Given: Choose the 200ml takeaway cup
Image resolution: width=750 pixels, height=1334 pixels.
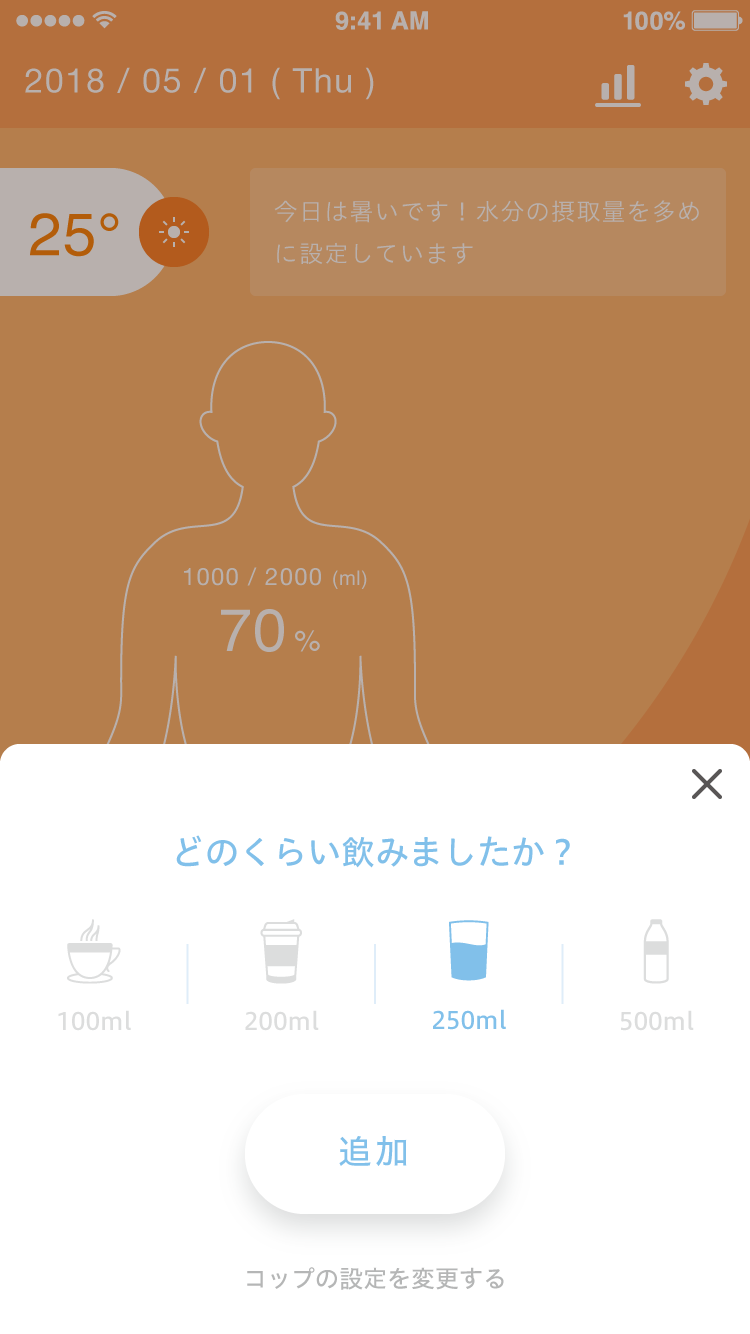Looking at the screenshot, I should tap(281, 970).
